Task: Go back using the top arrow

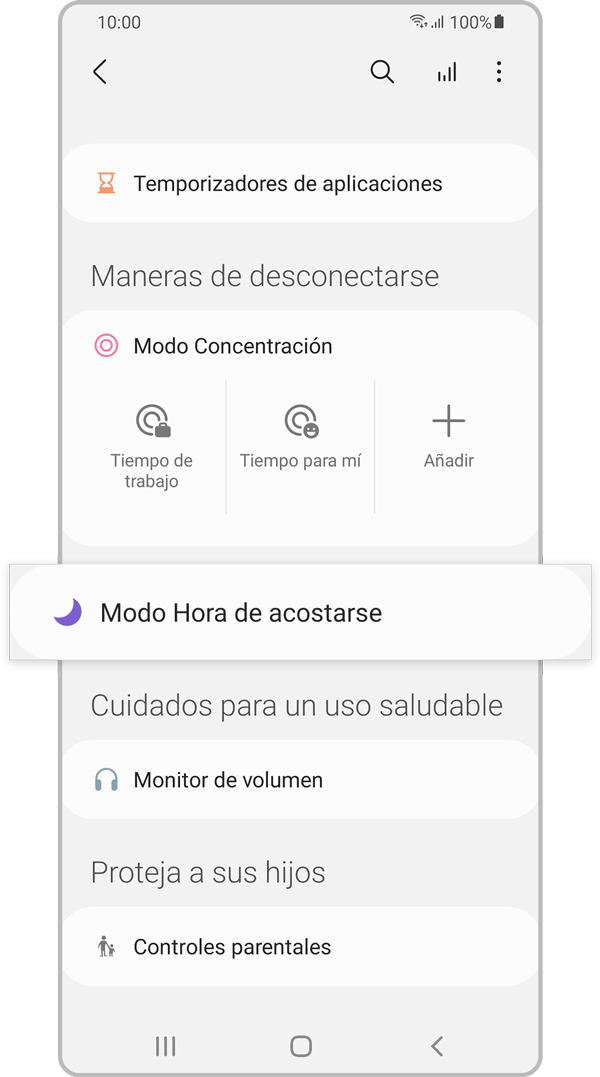Action: tap(100, 72)
